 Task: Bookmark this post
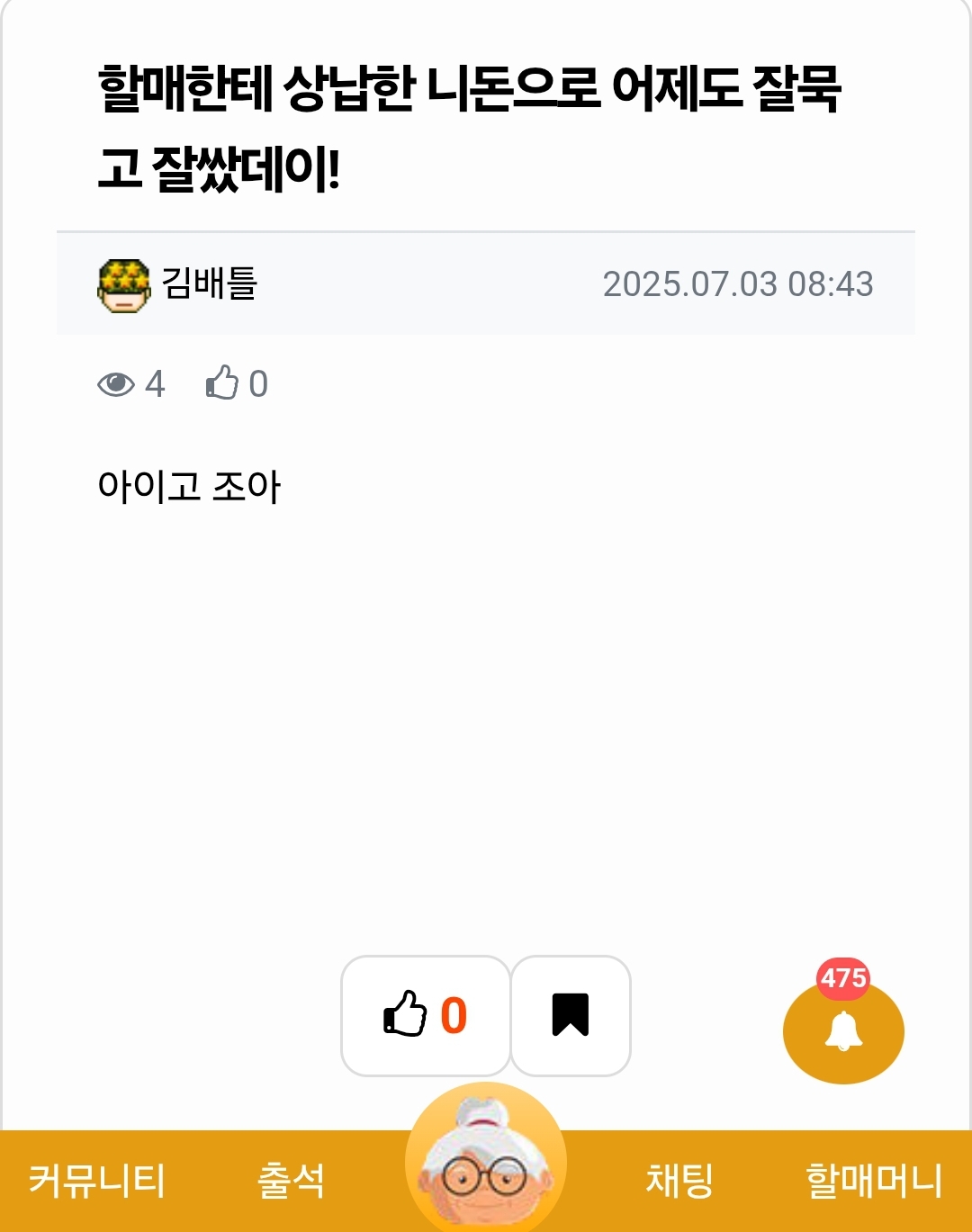[571, 1015]
